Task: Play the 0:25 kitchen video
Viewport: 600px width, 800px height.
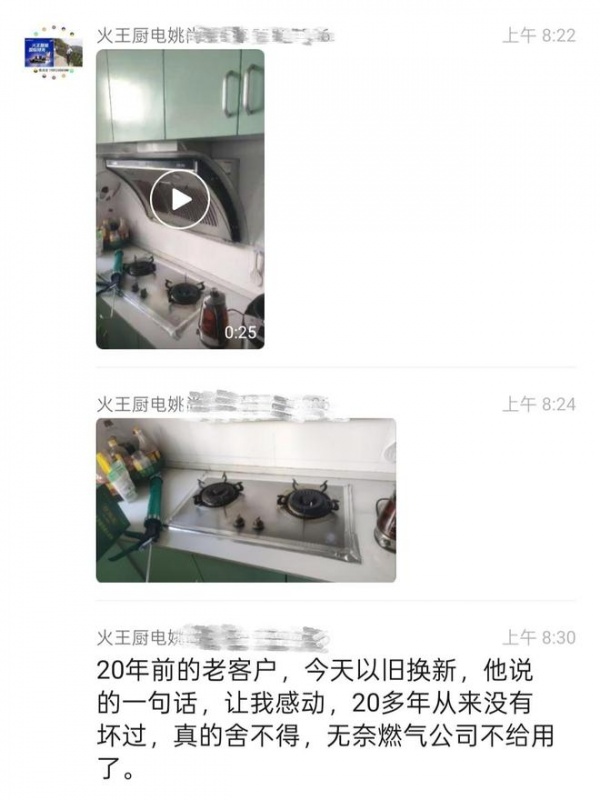Action: click(180, 199)
